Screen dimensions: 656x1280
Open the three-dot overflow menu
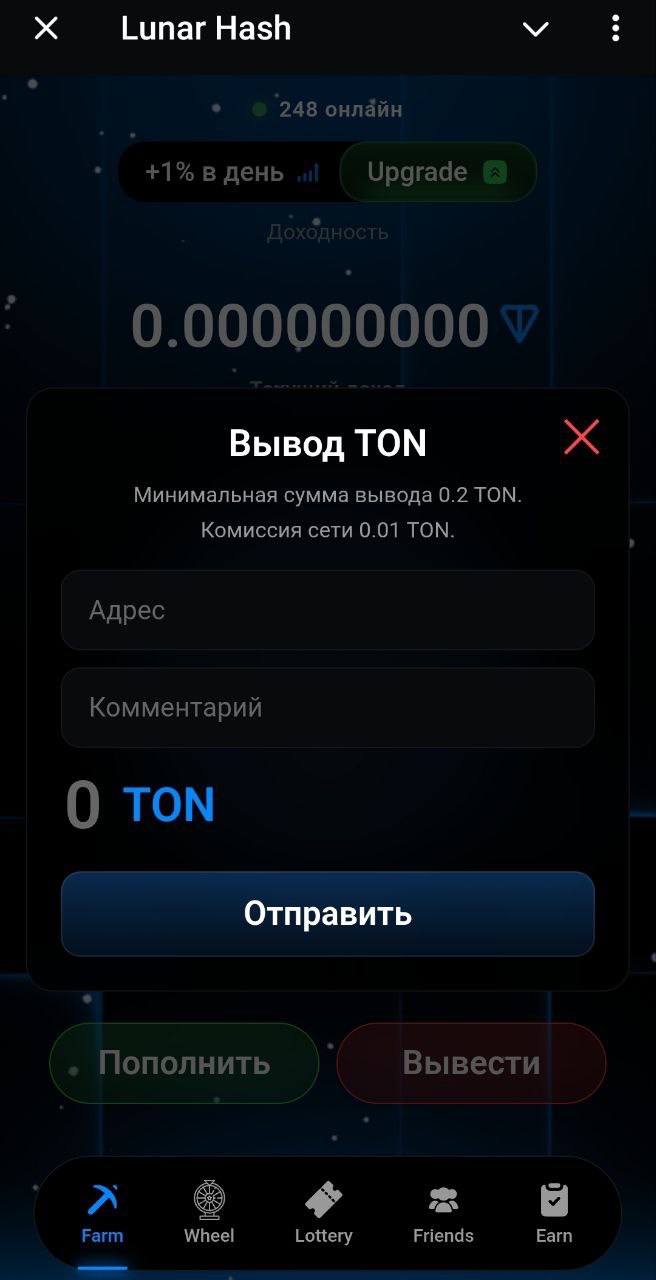point(615,29)
